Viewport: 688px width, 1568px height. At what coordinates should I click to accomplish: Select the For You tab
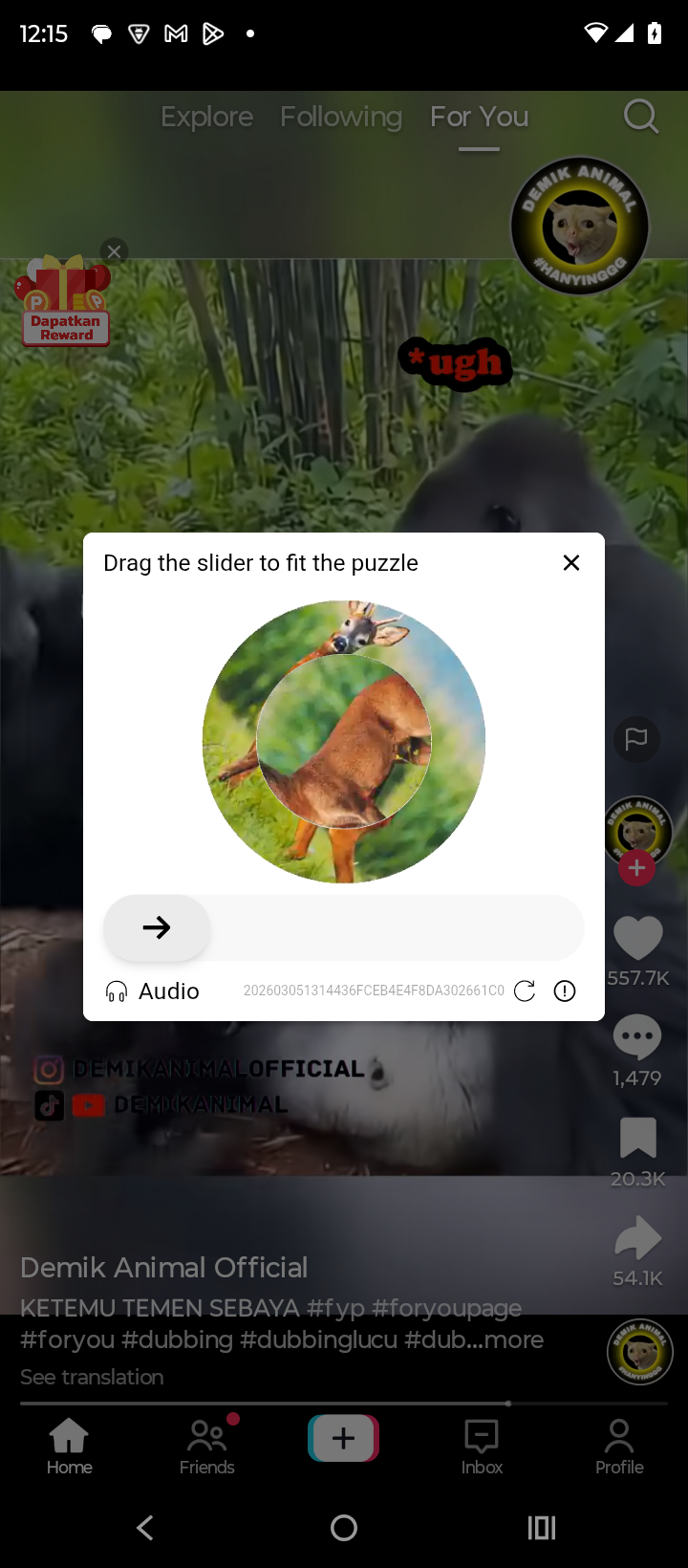479,117
